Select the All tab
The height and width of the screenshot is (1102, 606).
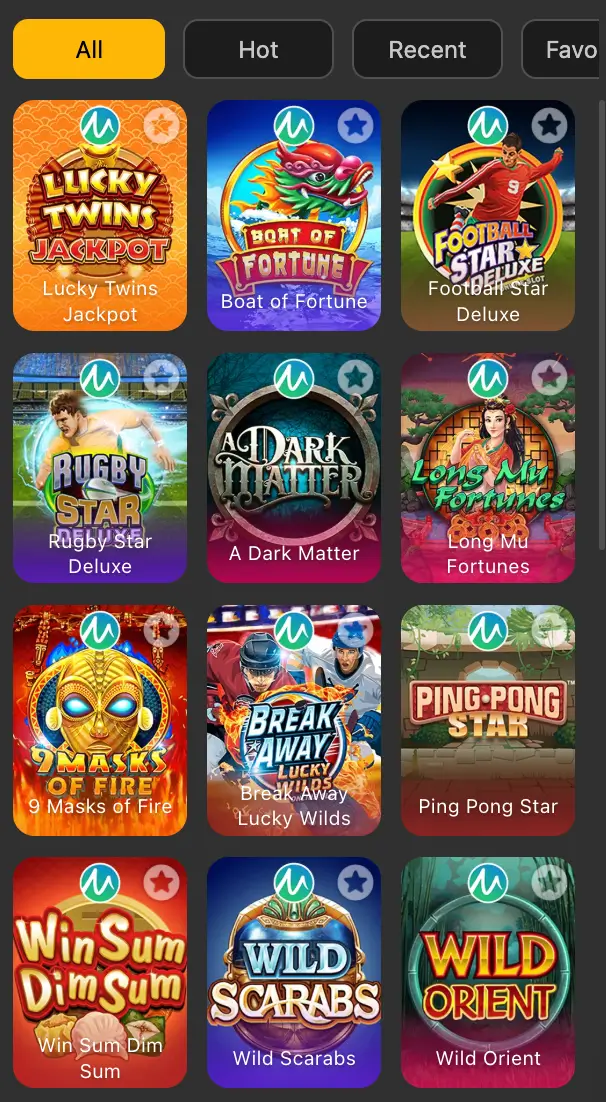89,49
